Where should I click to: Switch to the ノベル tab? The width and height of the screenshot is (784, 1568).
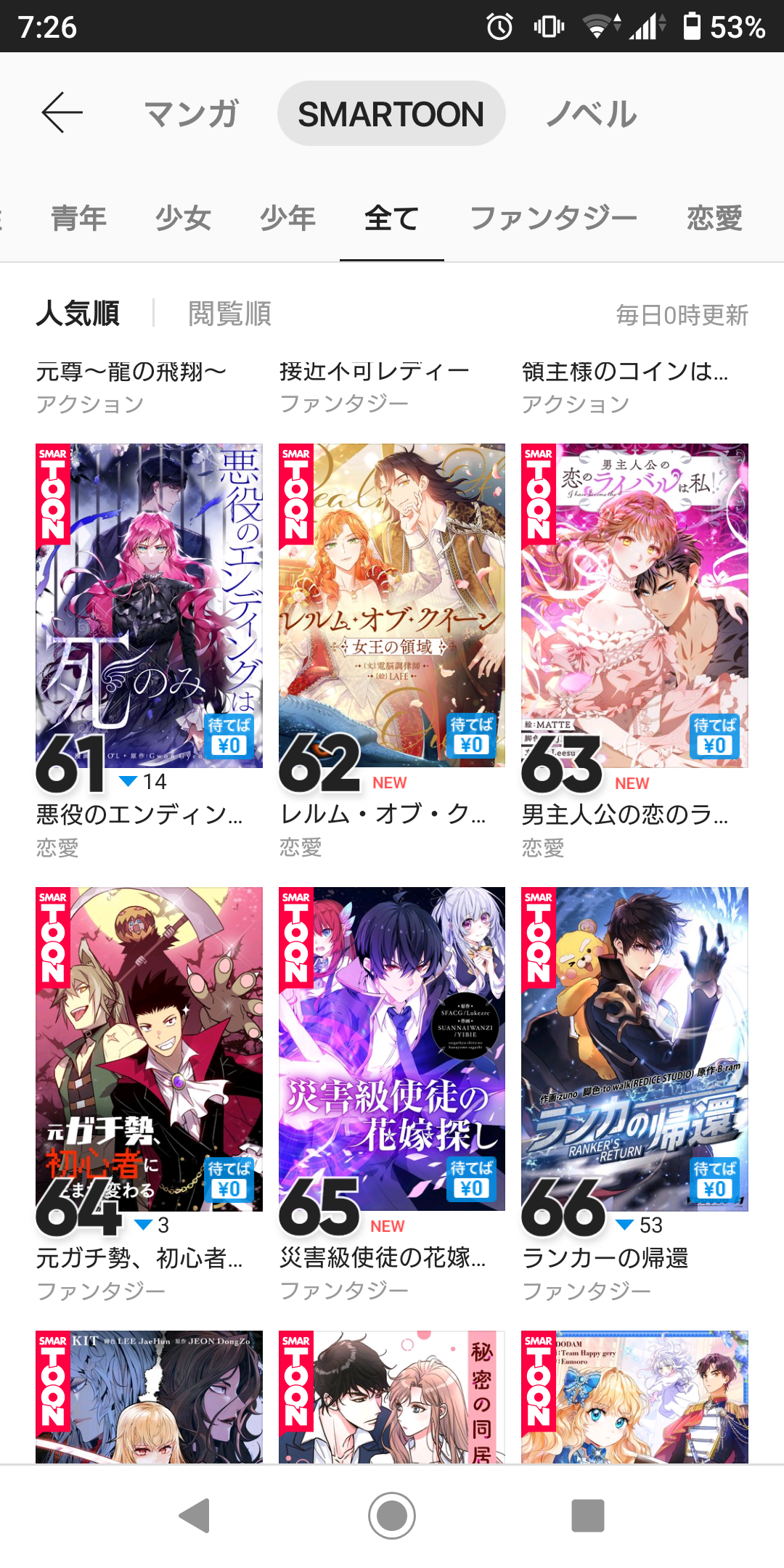point(592,114)
